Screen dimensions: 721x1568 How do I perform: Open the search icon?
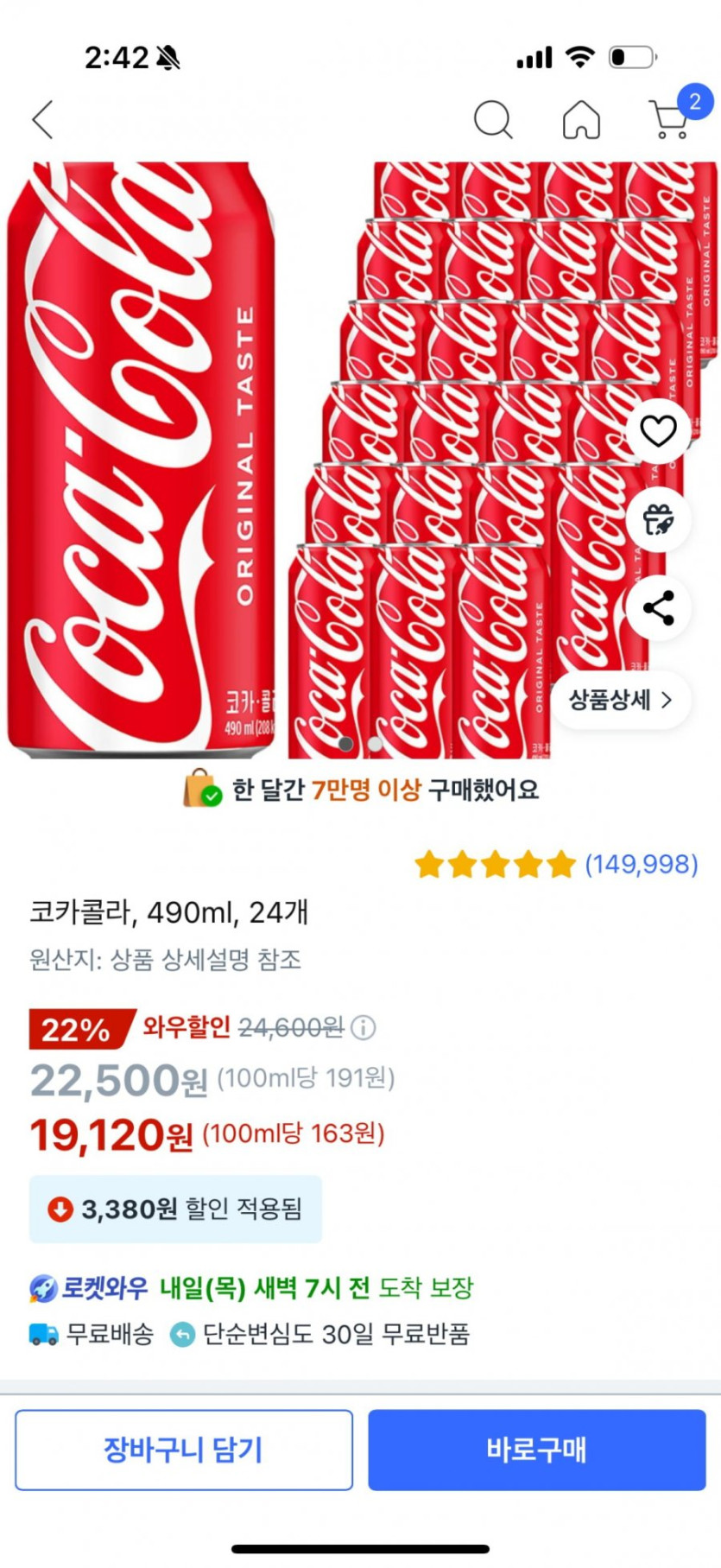coord(493,119)
